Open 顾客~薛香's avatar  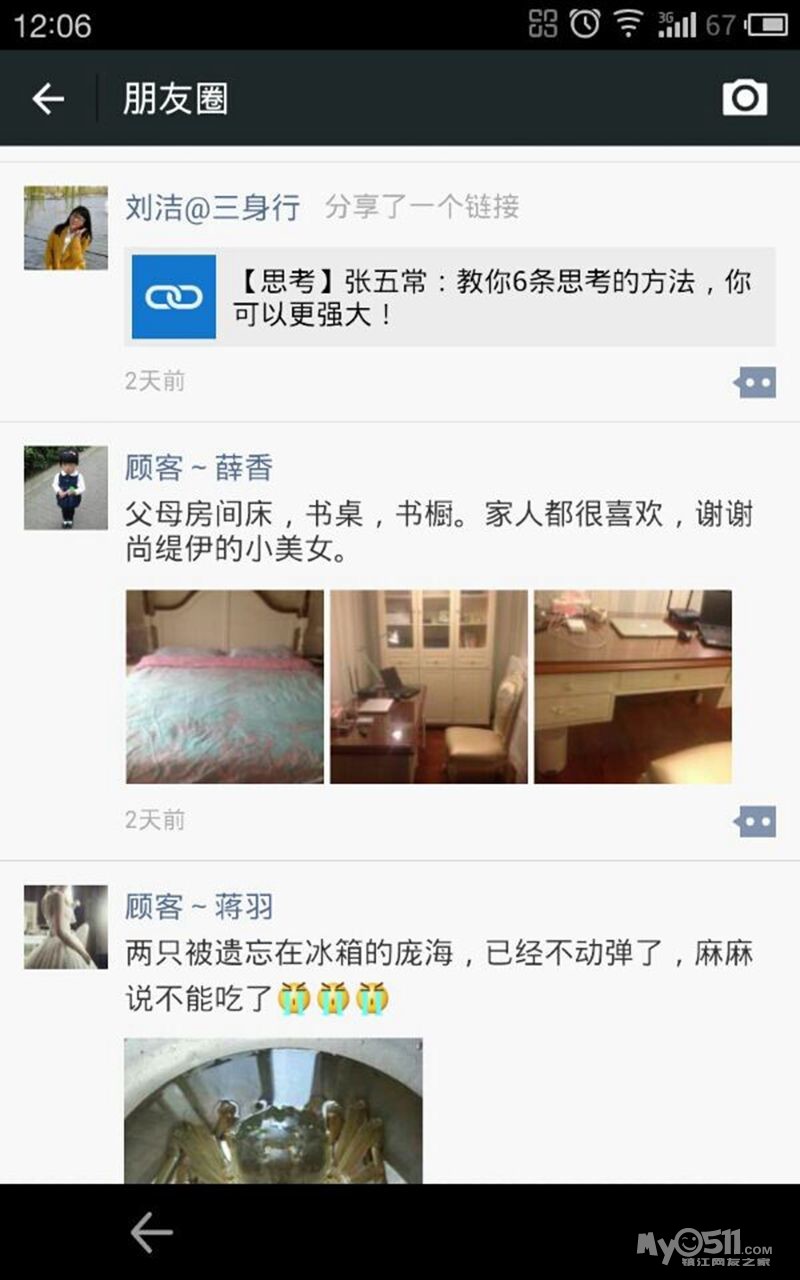click(x=66, y=487)
